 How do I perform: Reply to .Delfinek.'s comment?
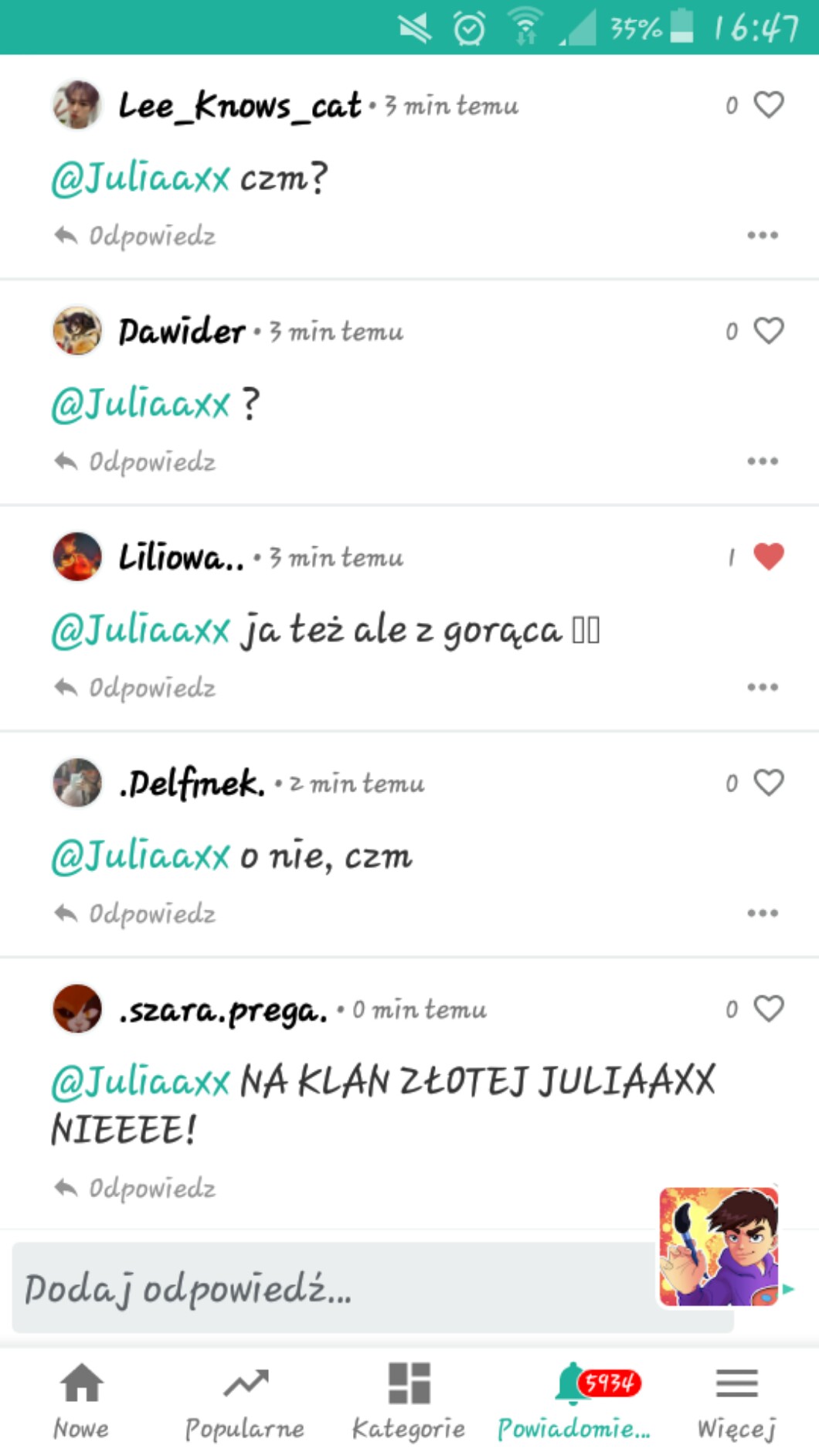(136, 913)
